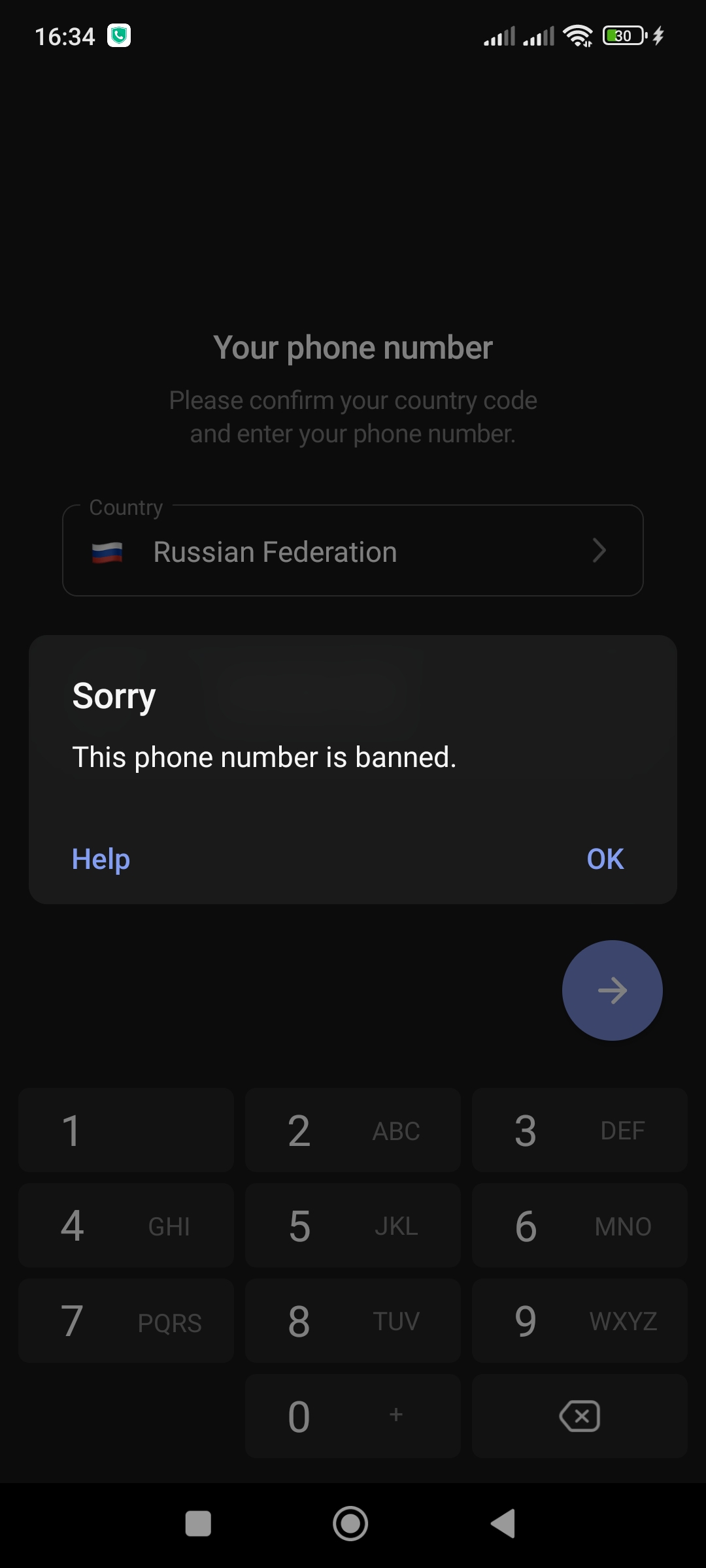The height and width of the screenshot is (1568, 706).
Task: Tap keypad digit 4 GHI
Action: [126, 1226]
